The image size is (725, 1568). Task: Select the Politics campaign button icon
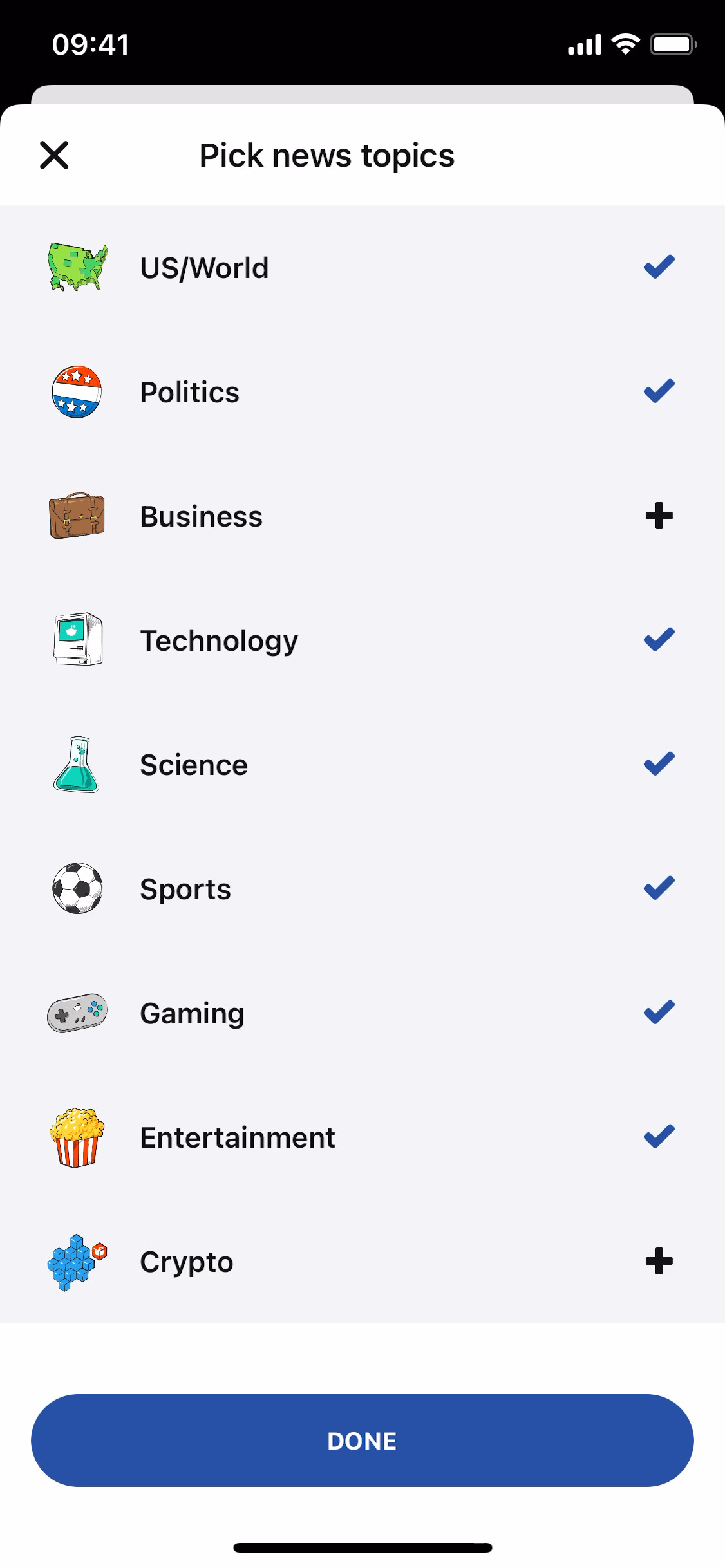(76, 391)
